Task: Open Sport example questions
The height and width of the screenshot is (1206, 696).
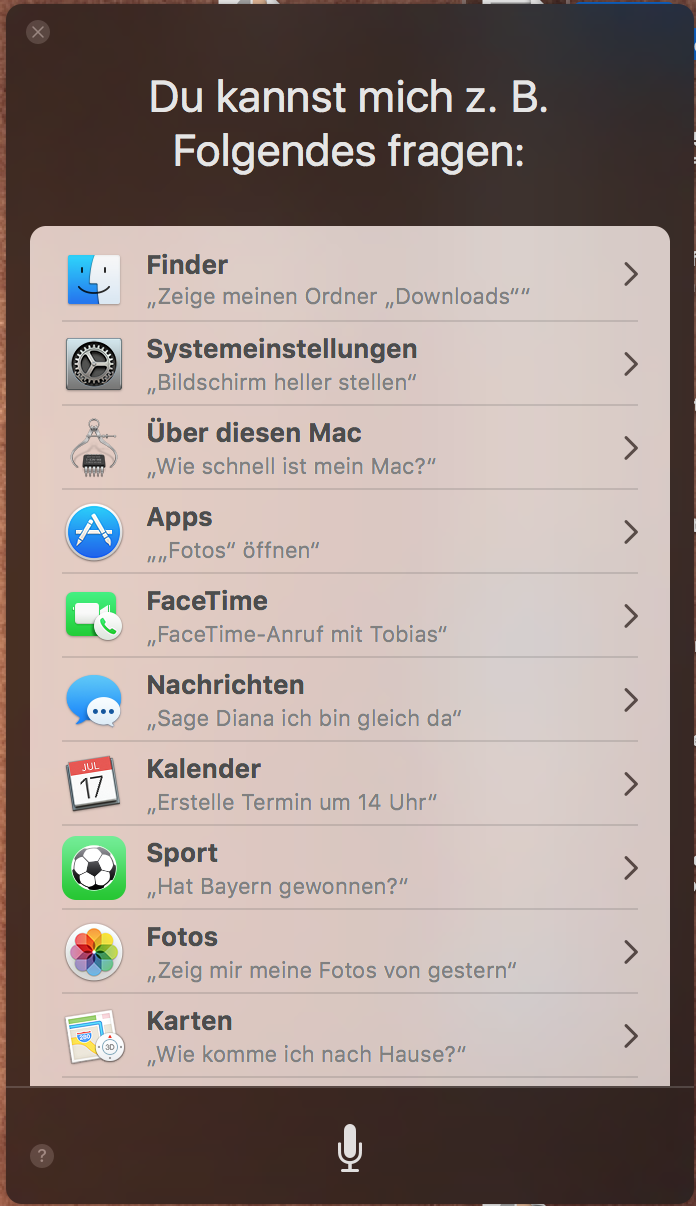Action: click(349, 867)
